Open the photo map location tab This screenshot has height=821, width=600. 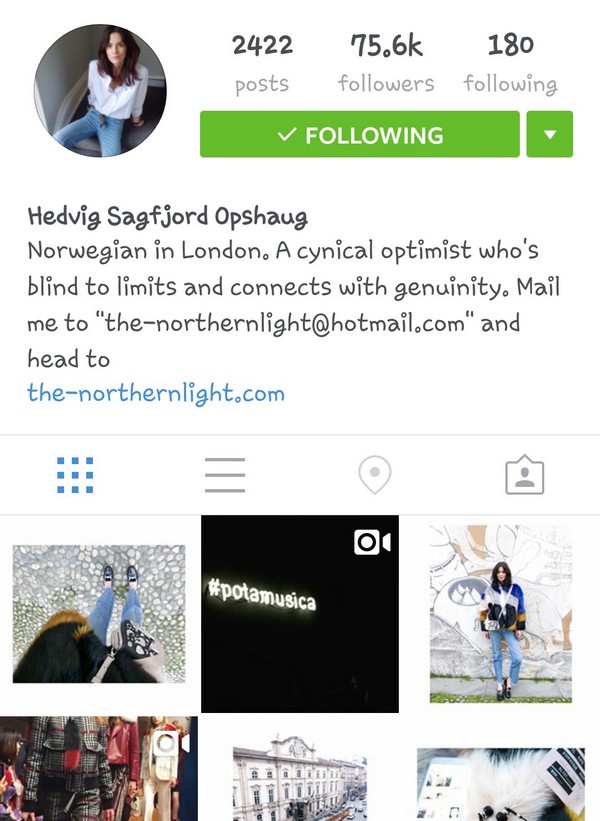[x=375, y=475]
